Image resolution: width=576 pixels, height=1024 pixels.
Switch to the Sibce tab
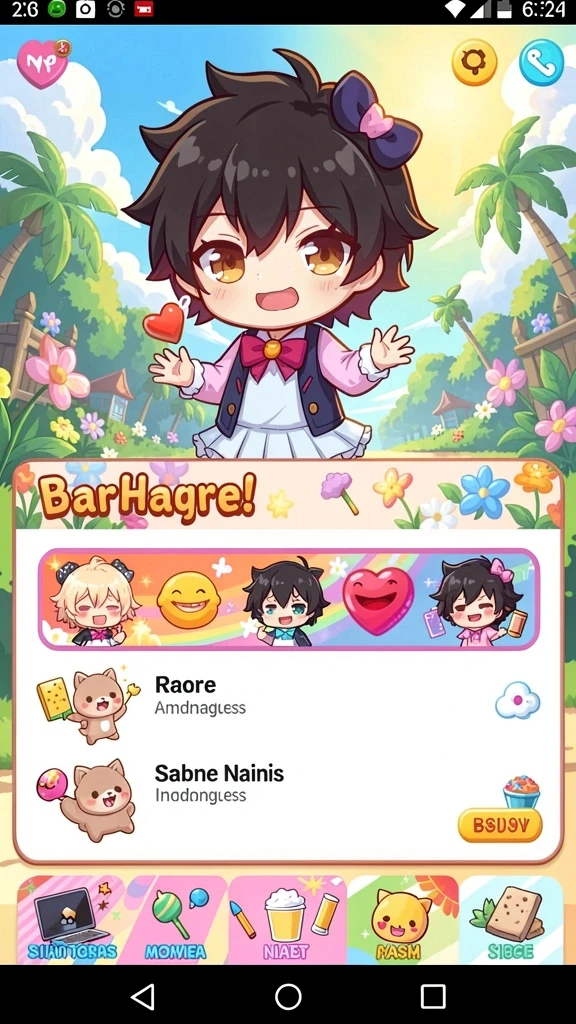tap(511, 920)
